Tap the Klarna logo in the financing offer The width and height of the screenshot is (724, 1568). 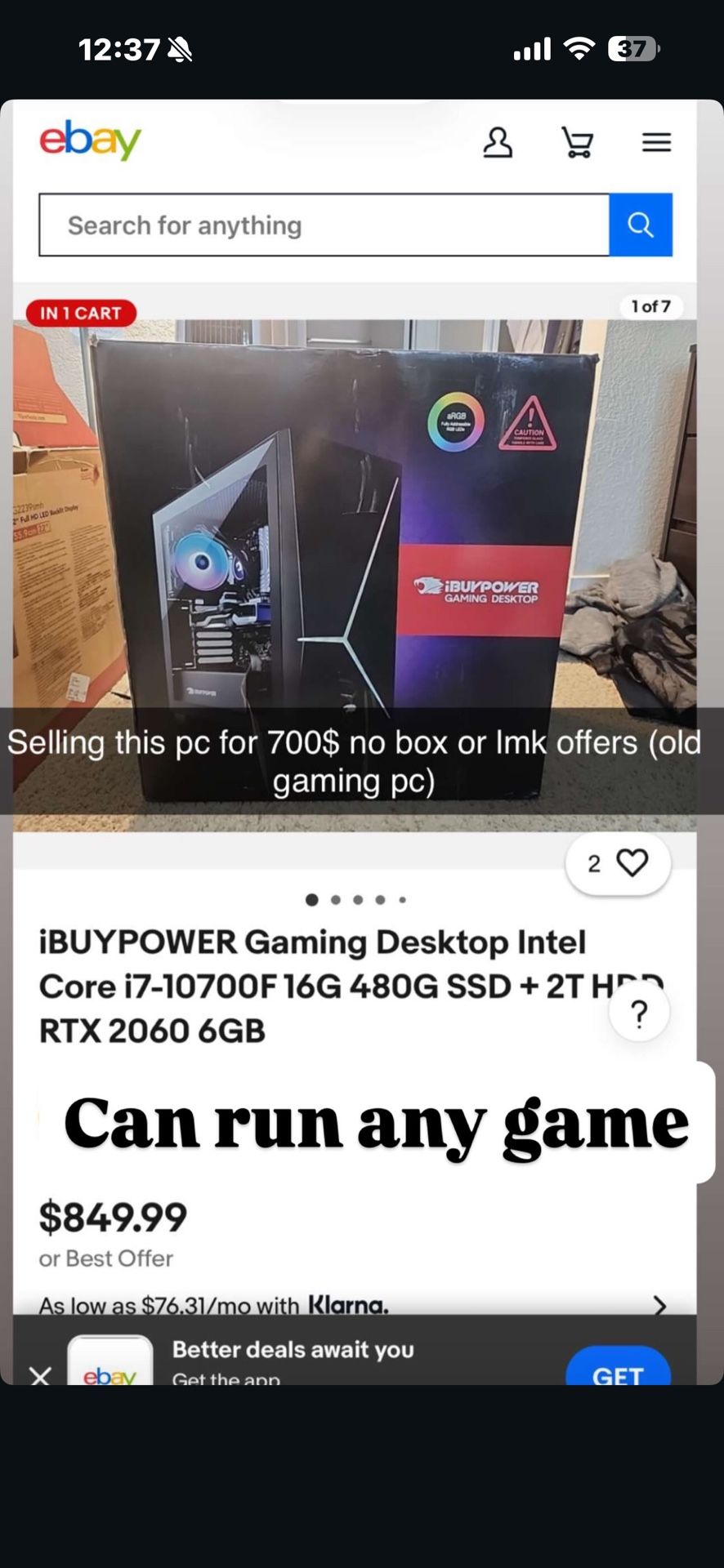pos(350,1304)
